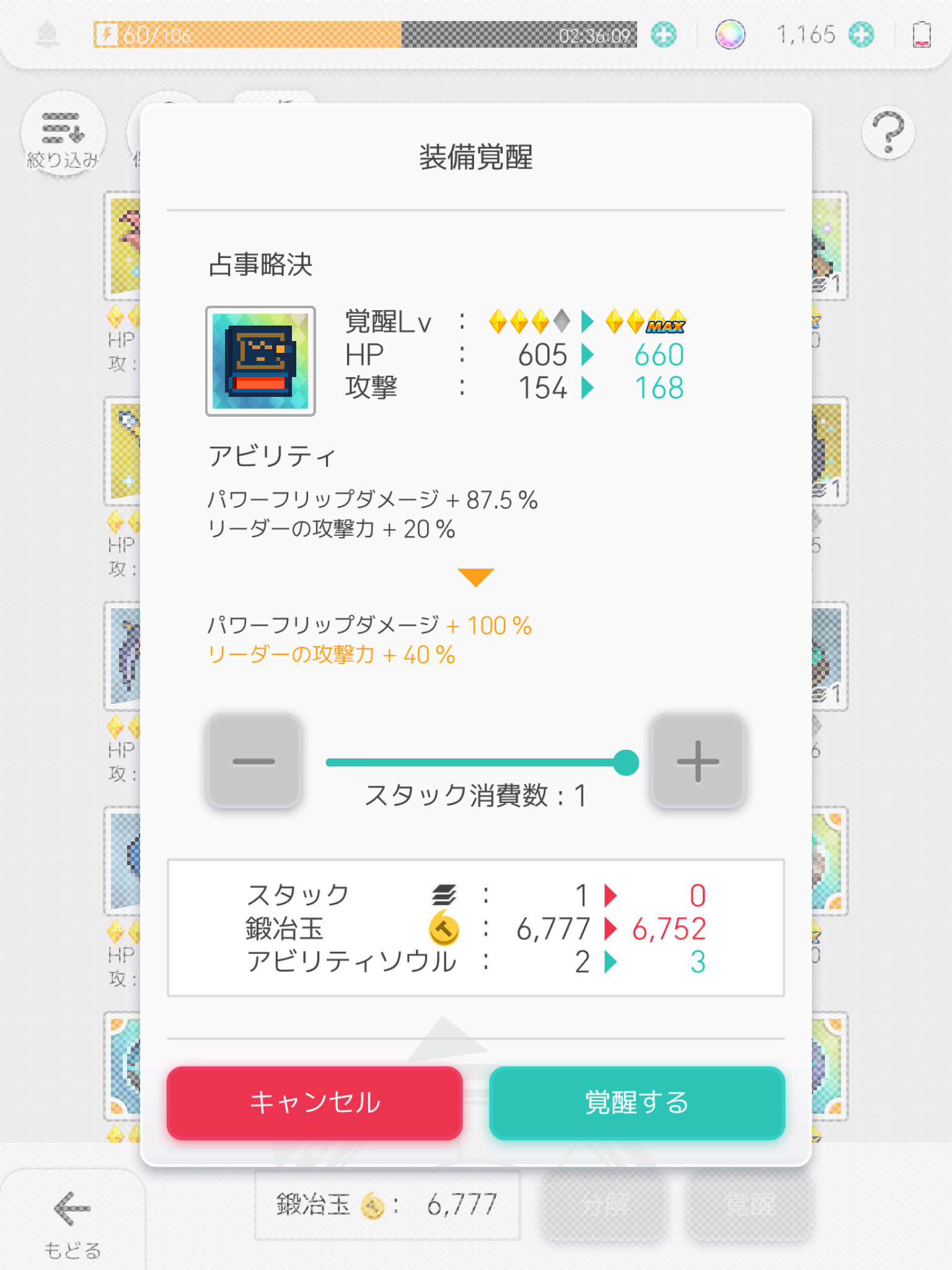952x1270 pixels.
Task: Tap the stack consumption slider handle
Action: 626,762
